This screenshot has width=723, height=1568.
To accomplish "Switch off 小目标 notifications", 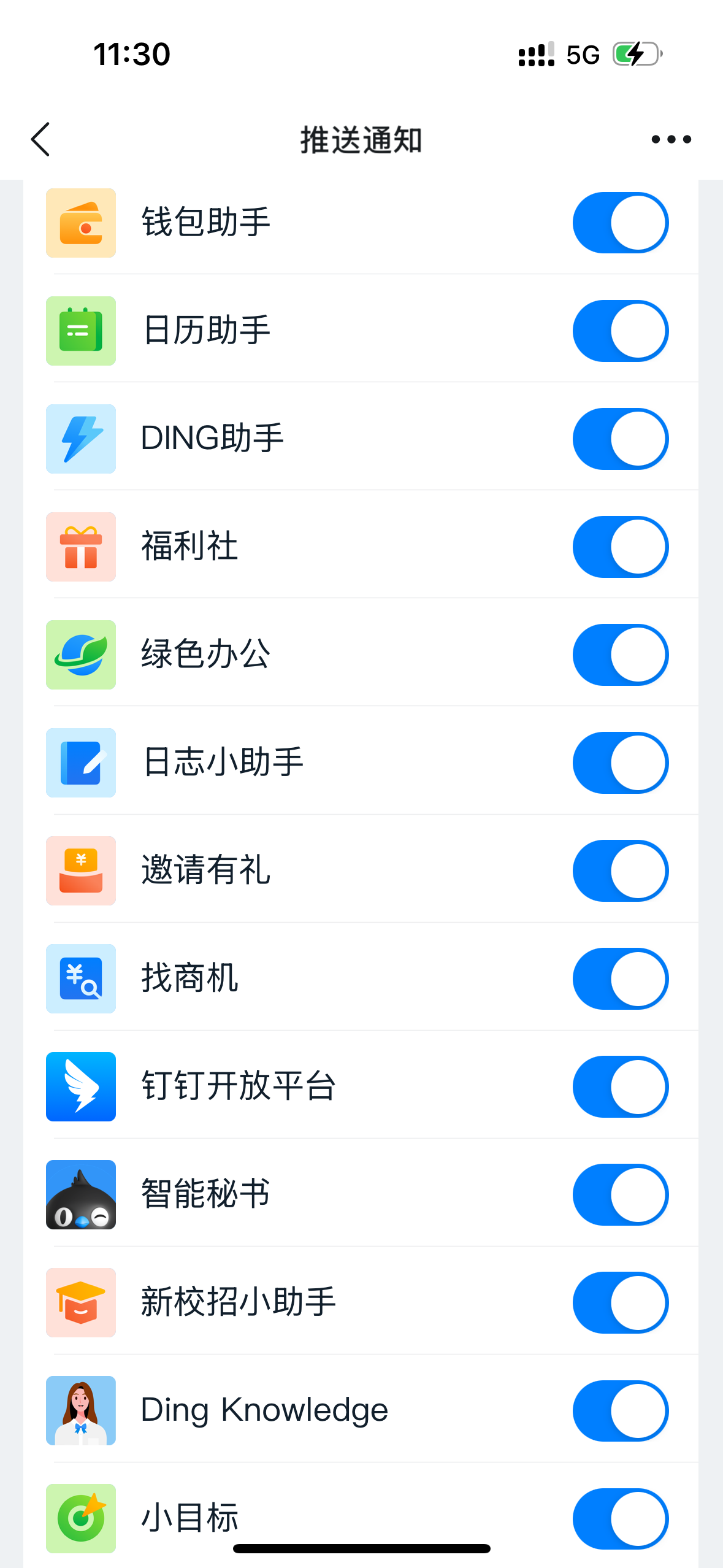I will [x=620, y=1518].
